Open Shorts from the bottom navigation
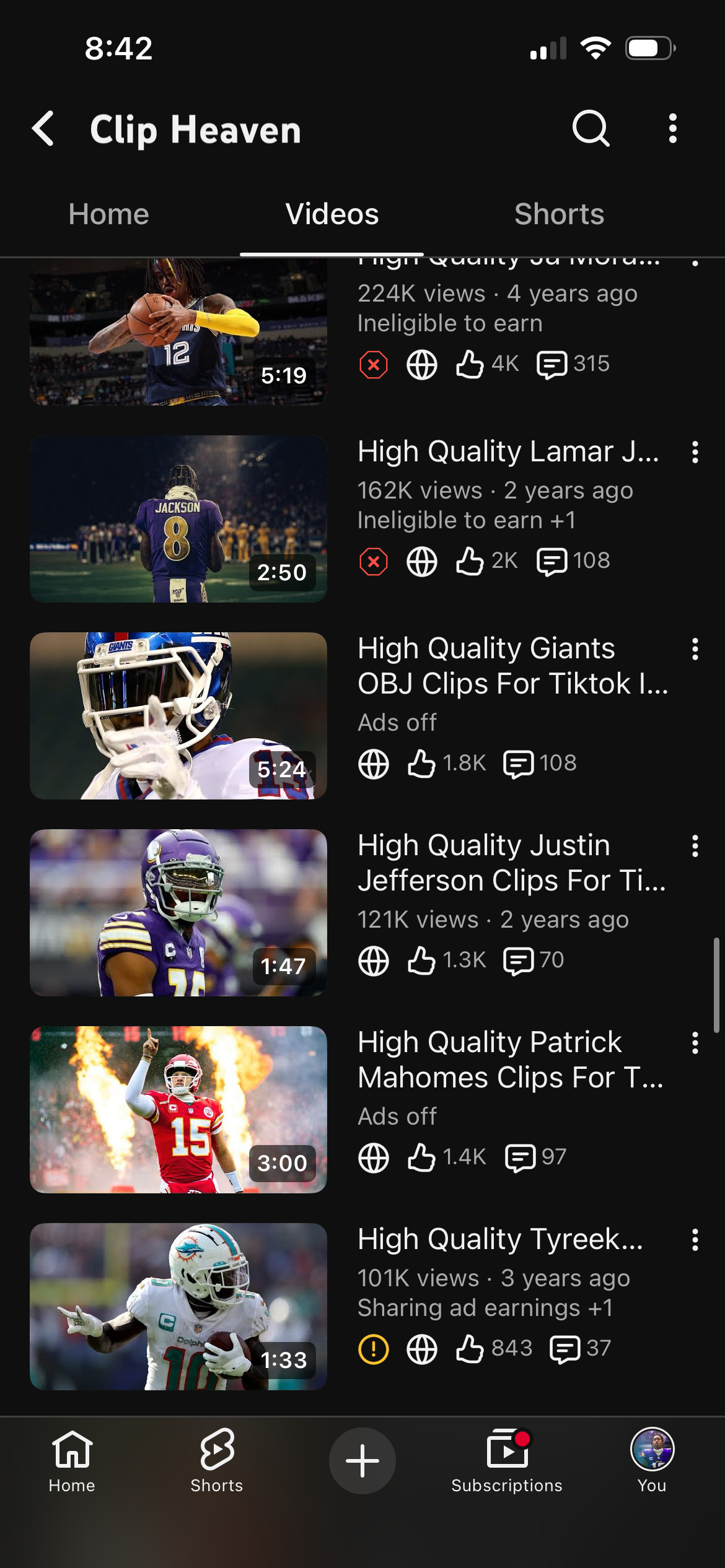The image size is (725, 1568). point(217,1461)
